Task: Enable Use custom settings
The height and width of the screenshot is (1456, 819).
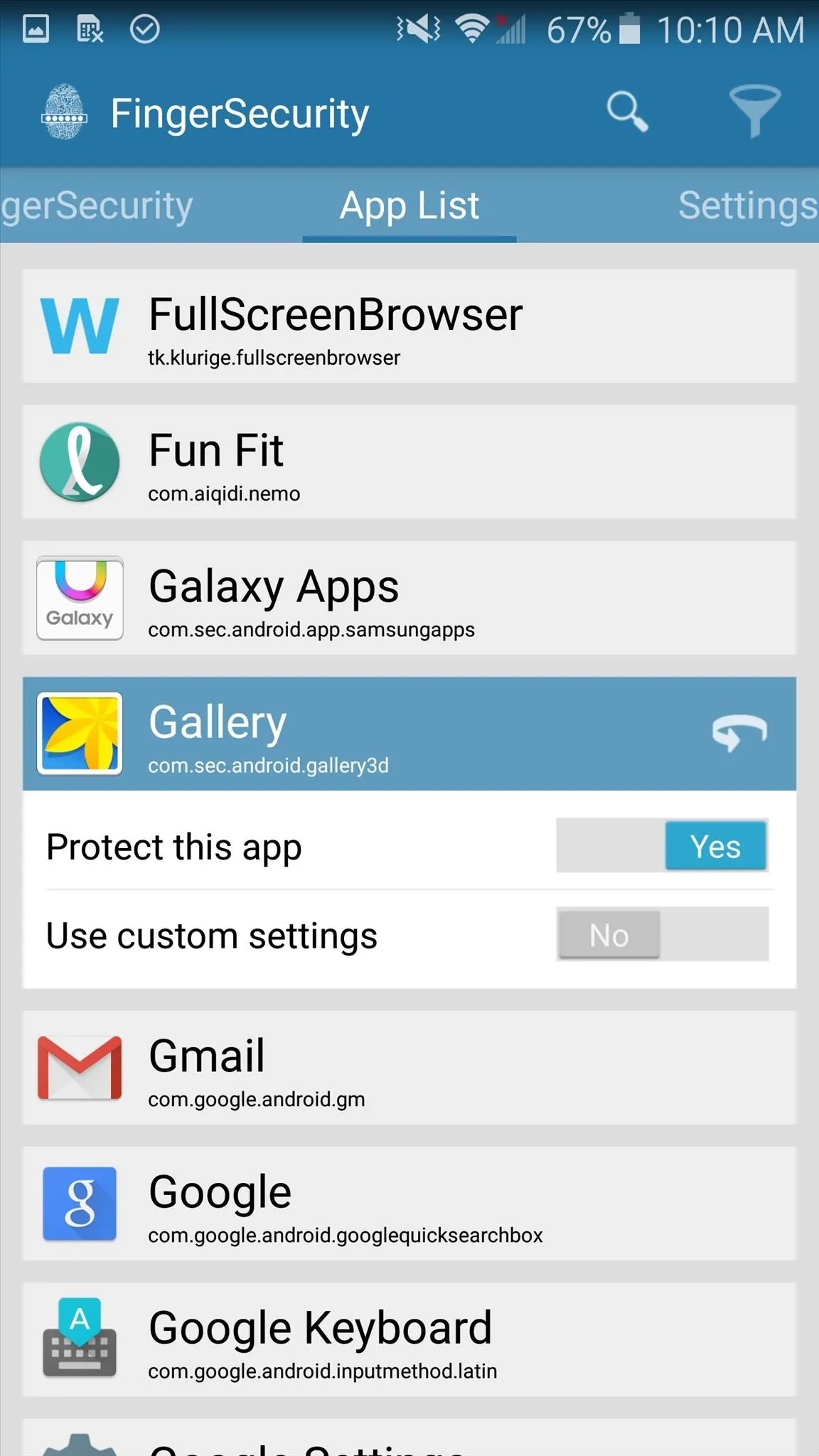Action: (662, 935)
